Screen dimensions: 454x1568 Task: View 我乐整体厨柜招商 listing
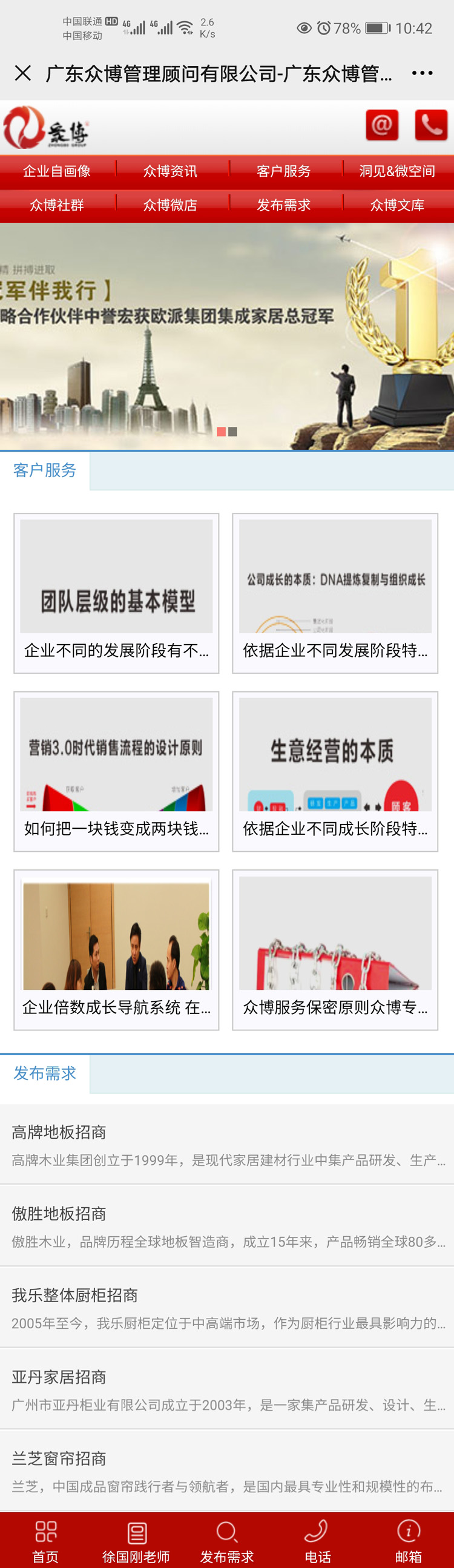(227, 1308)
